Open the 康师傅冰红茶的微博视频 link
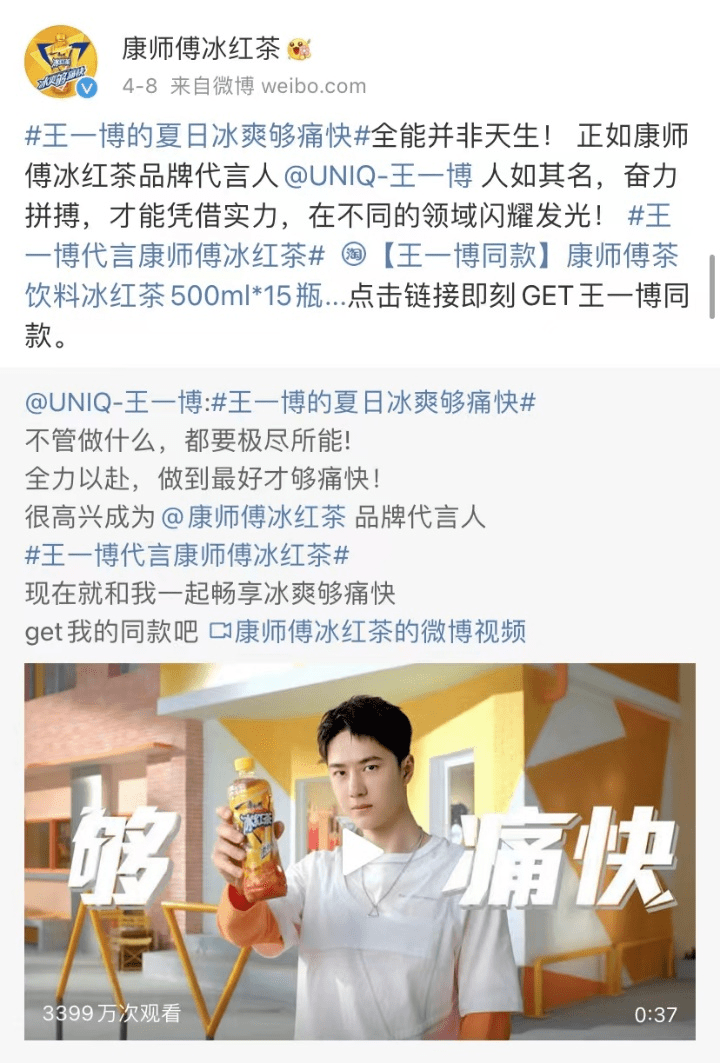The width and height of the screenshot is (720, 1063). click(368, 632)
